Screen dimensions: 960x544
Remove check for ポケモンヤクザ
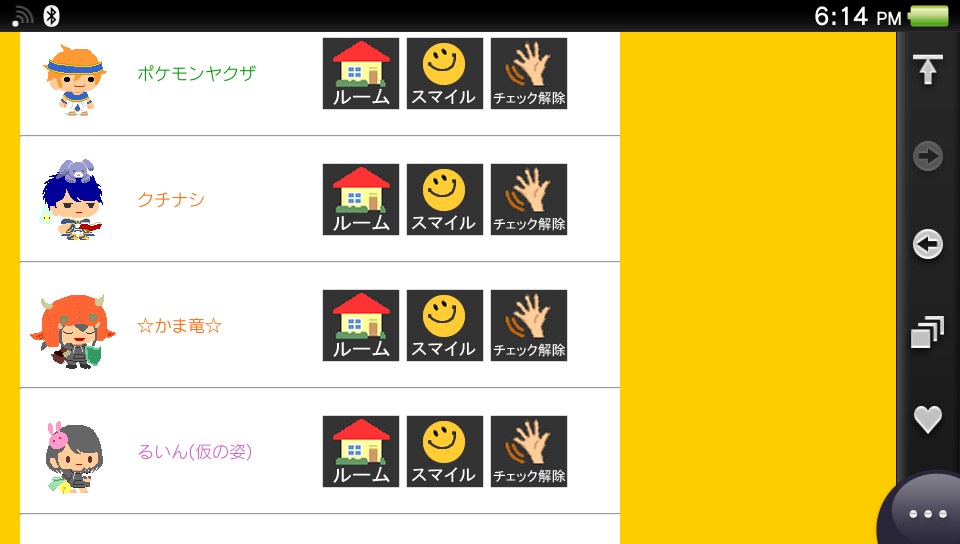tap(529, 74)
